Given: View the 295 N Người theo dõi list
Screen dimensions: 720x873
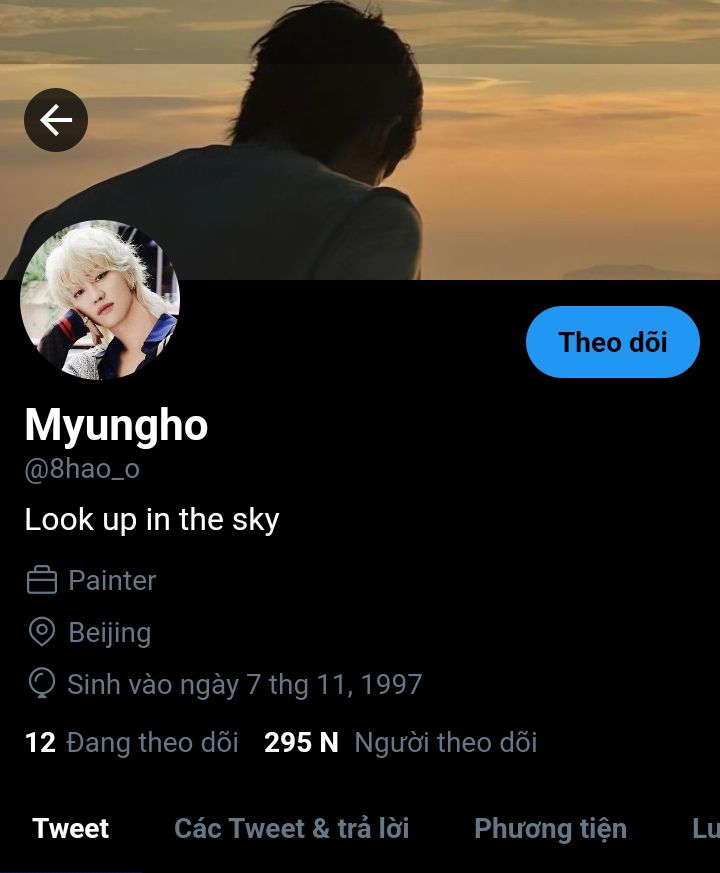Looking at the screenshot, I should point(400,743).
